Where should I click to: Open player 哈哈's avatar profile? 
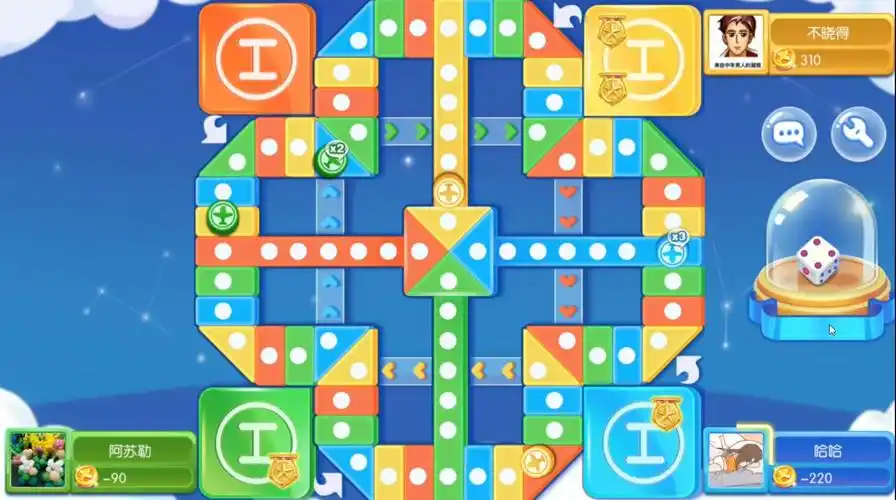[x=738, y=462]
